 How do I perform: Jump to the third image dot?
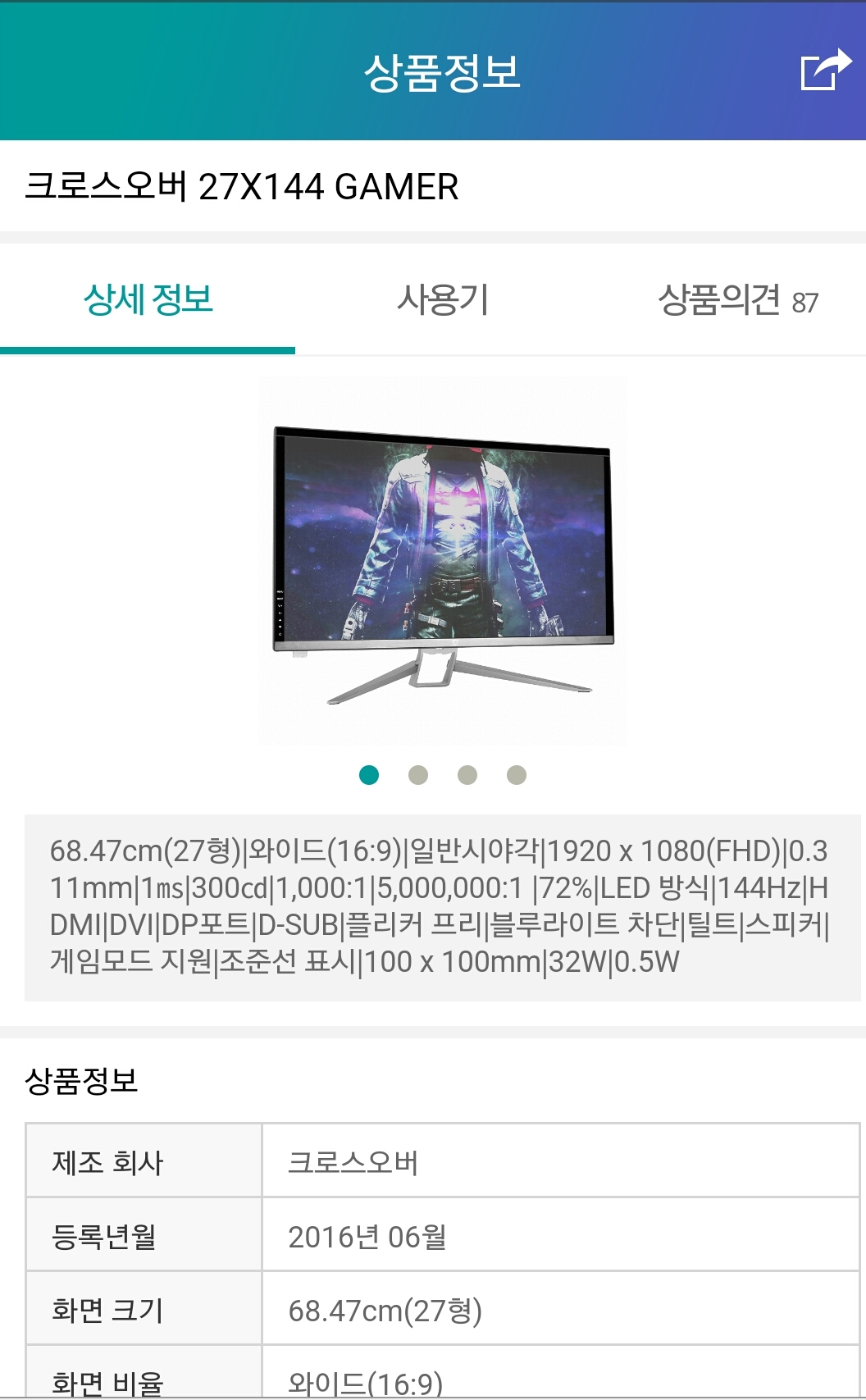[467, 775]
